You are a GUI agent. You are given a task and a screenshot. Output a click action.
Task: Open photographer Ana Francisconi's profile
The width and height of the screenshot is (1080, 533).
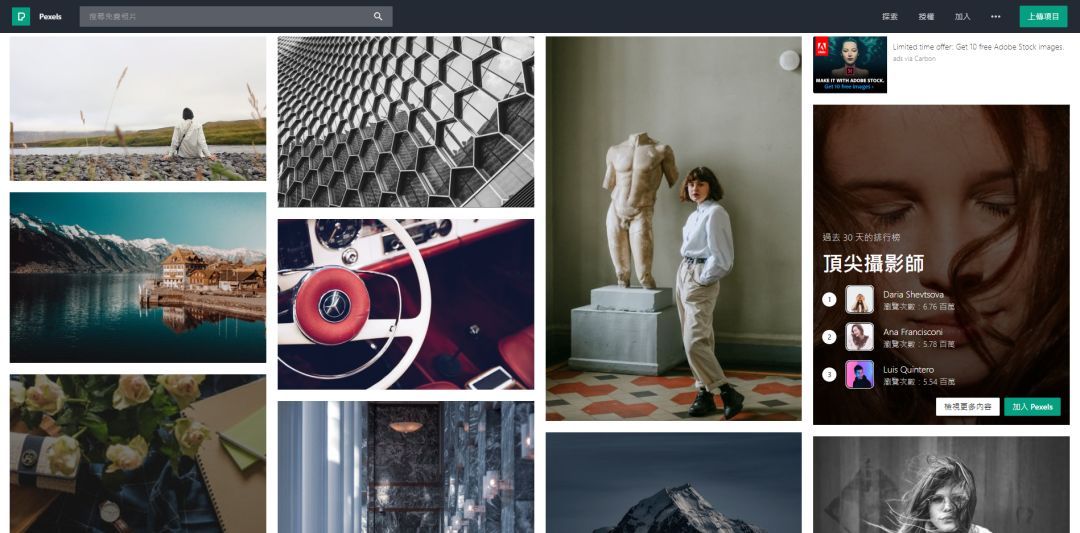(912, 331)
